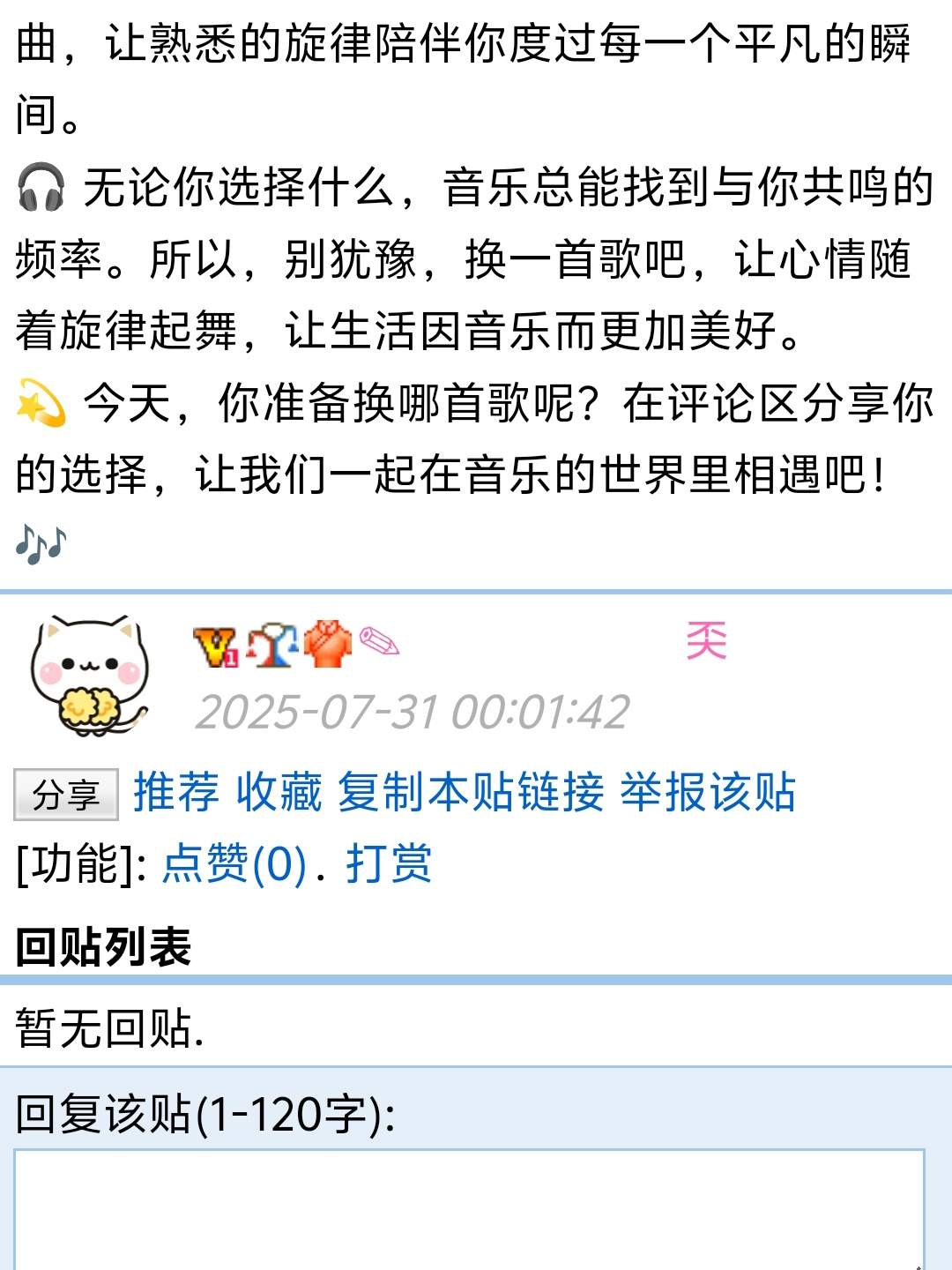Open the author's pink username link
Image resolution: width=952 pixels, height=1270 pixels.
(706, 640)
